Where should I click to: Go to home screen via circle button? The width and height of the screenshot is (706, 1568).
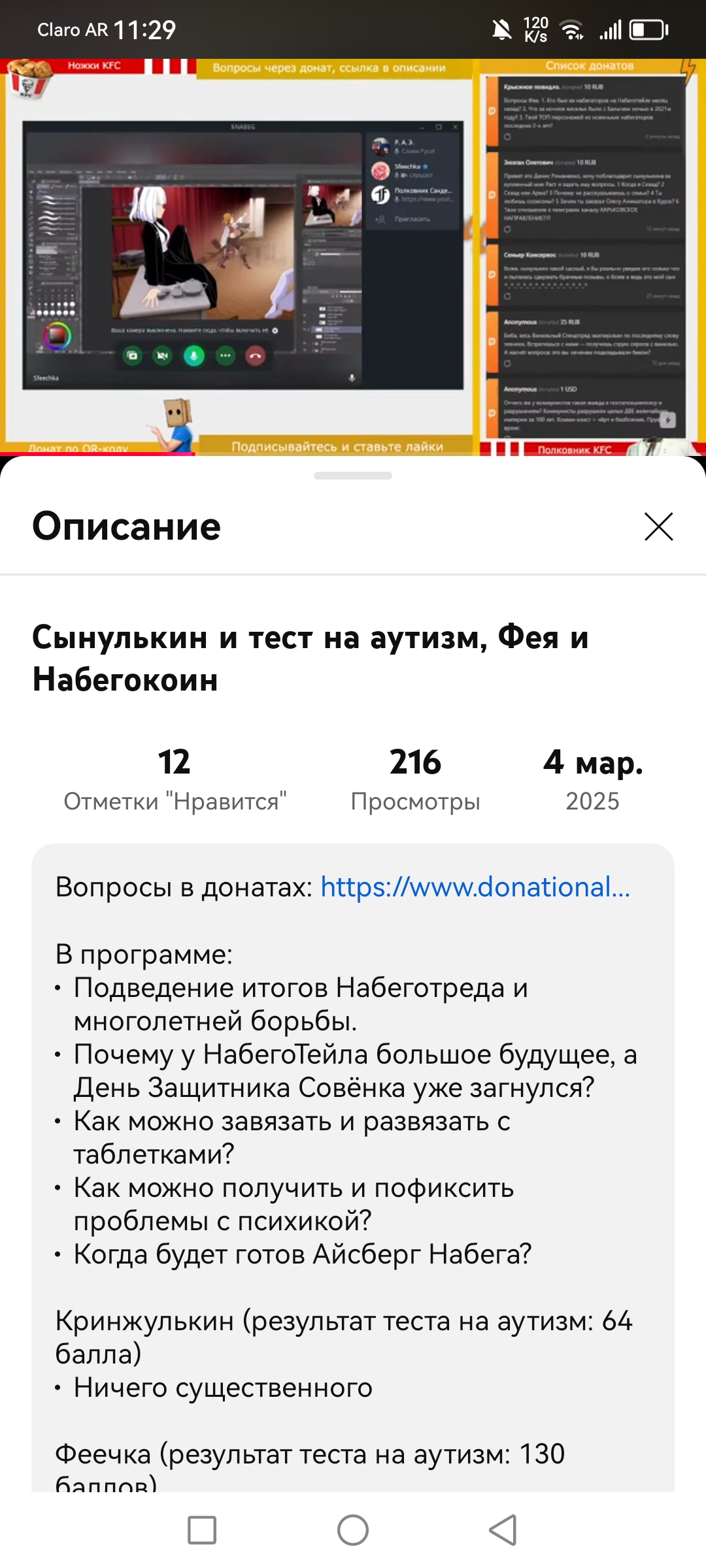(x=353, y=1530)
